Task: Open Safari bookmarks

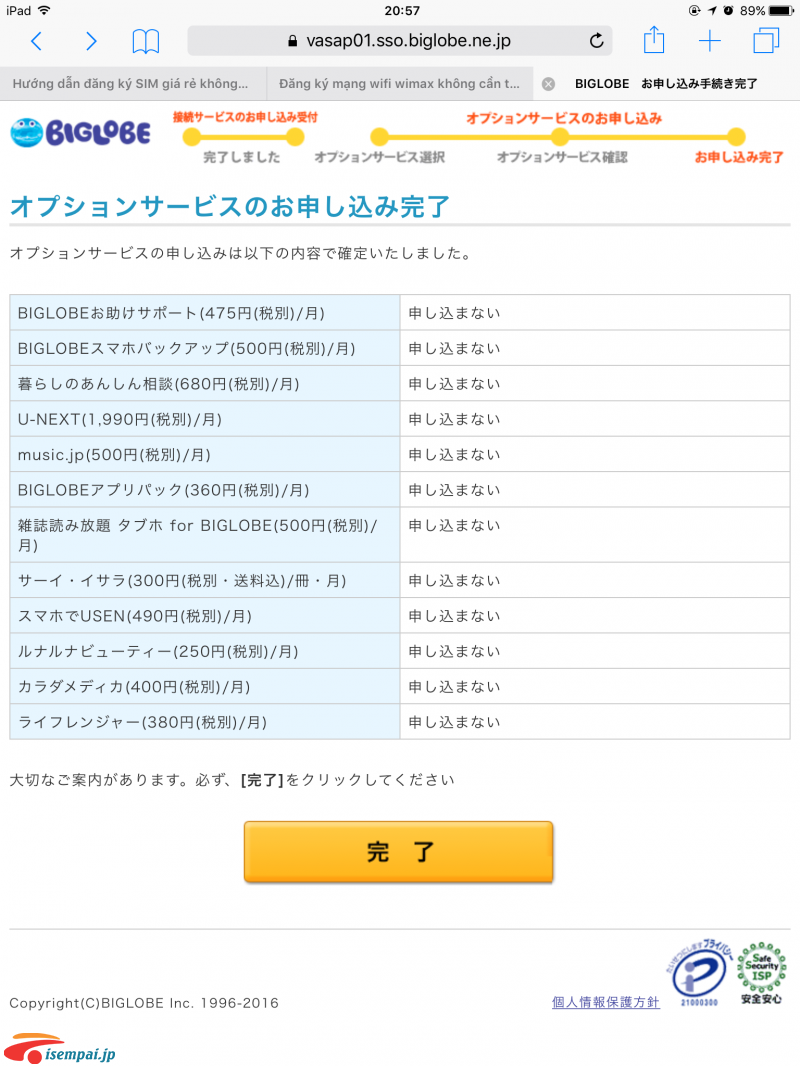Action: (146, 41)
